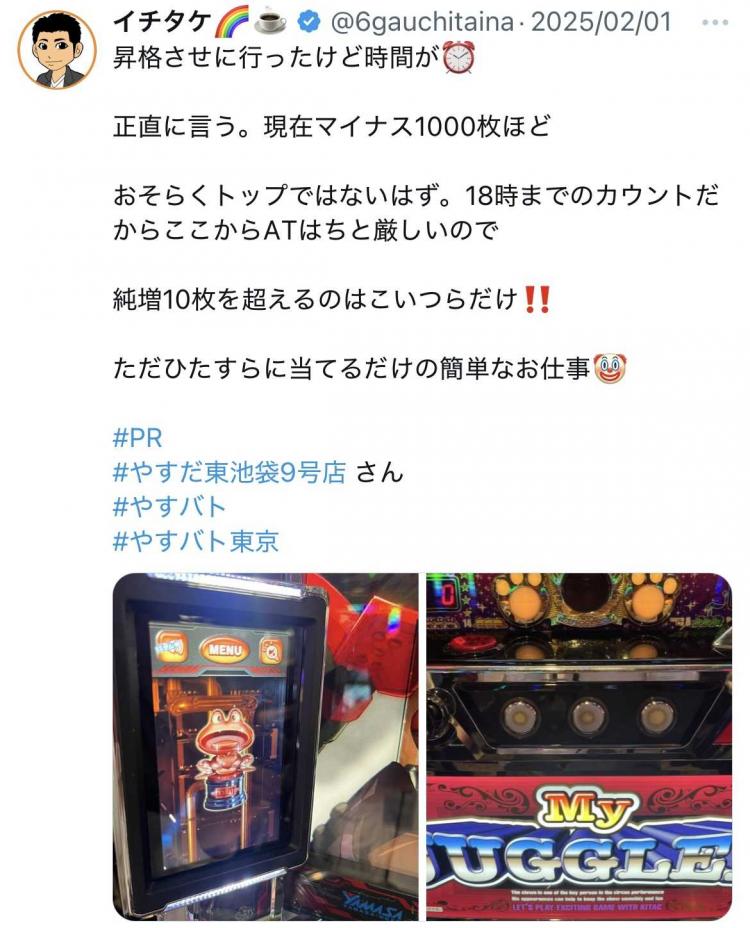Viewport: 750px width, 928px height.
Task: Open the #やすバト hashtag
Action: (170, 507)
